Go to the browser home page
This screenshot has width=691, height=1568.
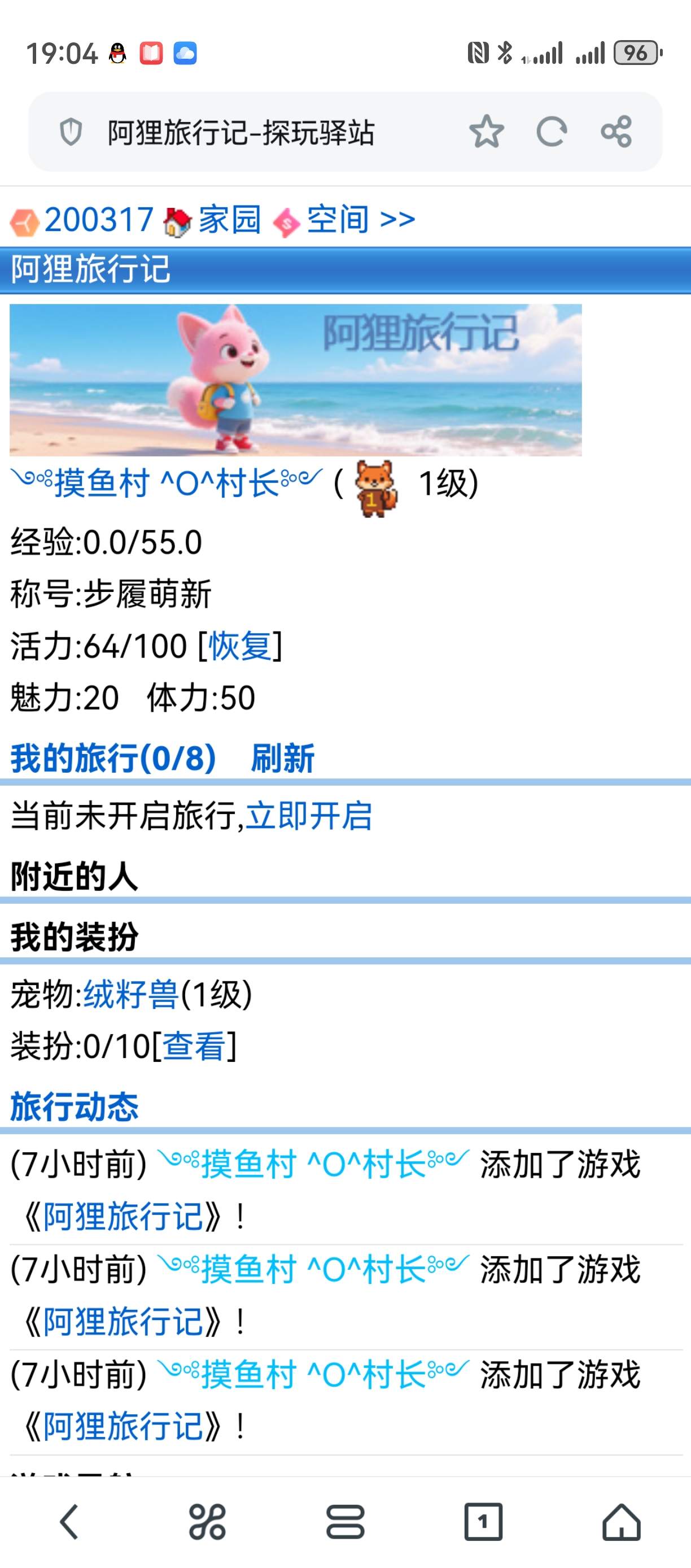[621, 1522]
